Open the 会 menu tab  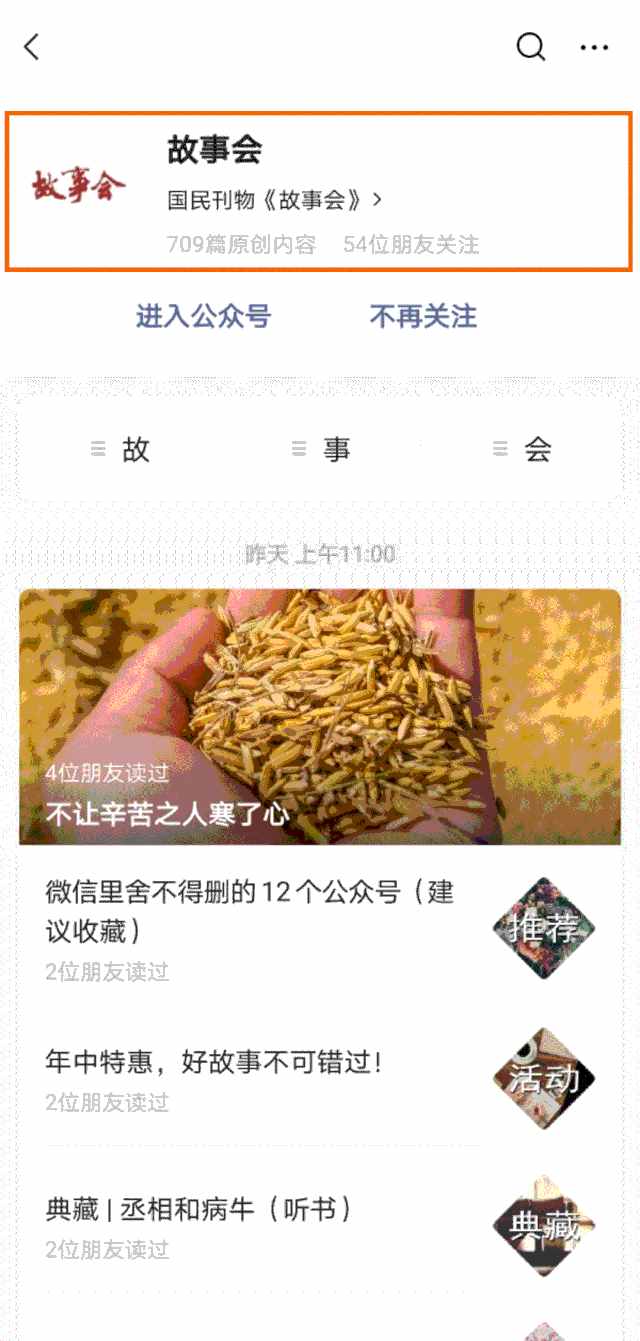click(x=524, y=450)
